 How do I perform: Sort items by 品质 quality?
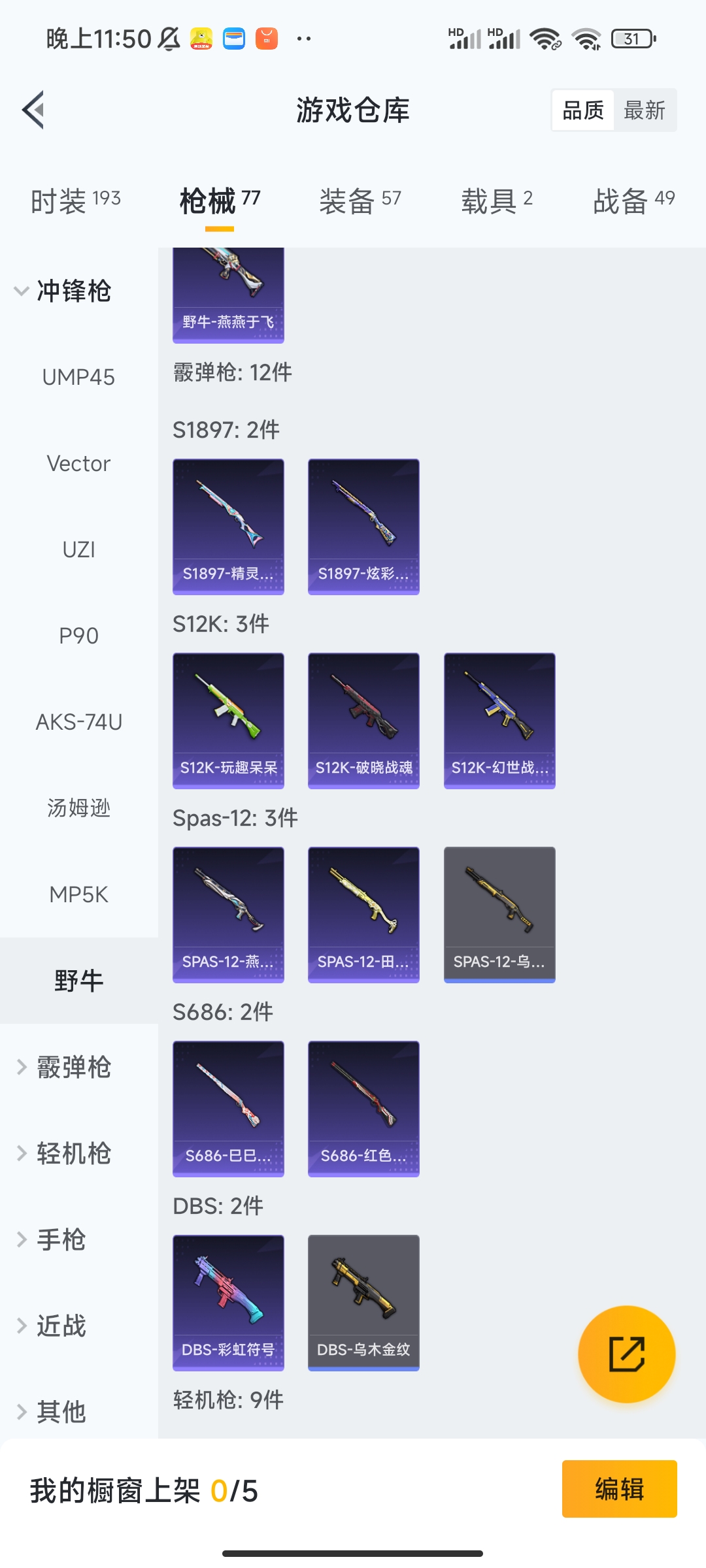pyautogui.click(x=582, y=110)
